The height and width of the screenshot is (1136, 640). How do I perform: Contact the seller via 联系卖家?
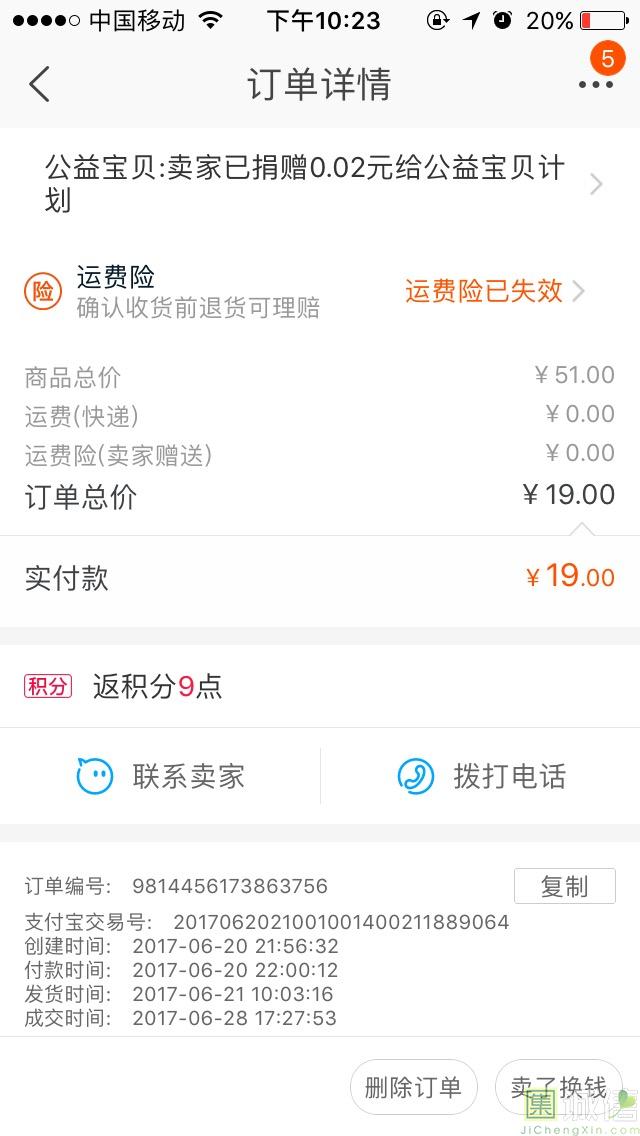click(160, 776)
